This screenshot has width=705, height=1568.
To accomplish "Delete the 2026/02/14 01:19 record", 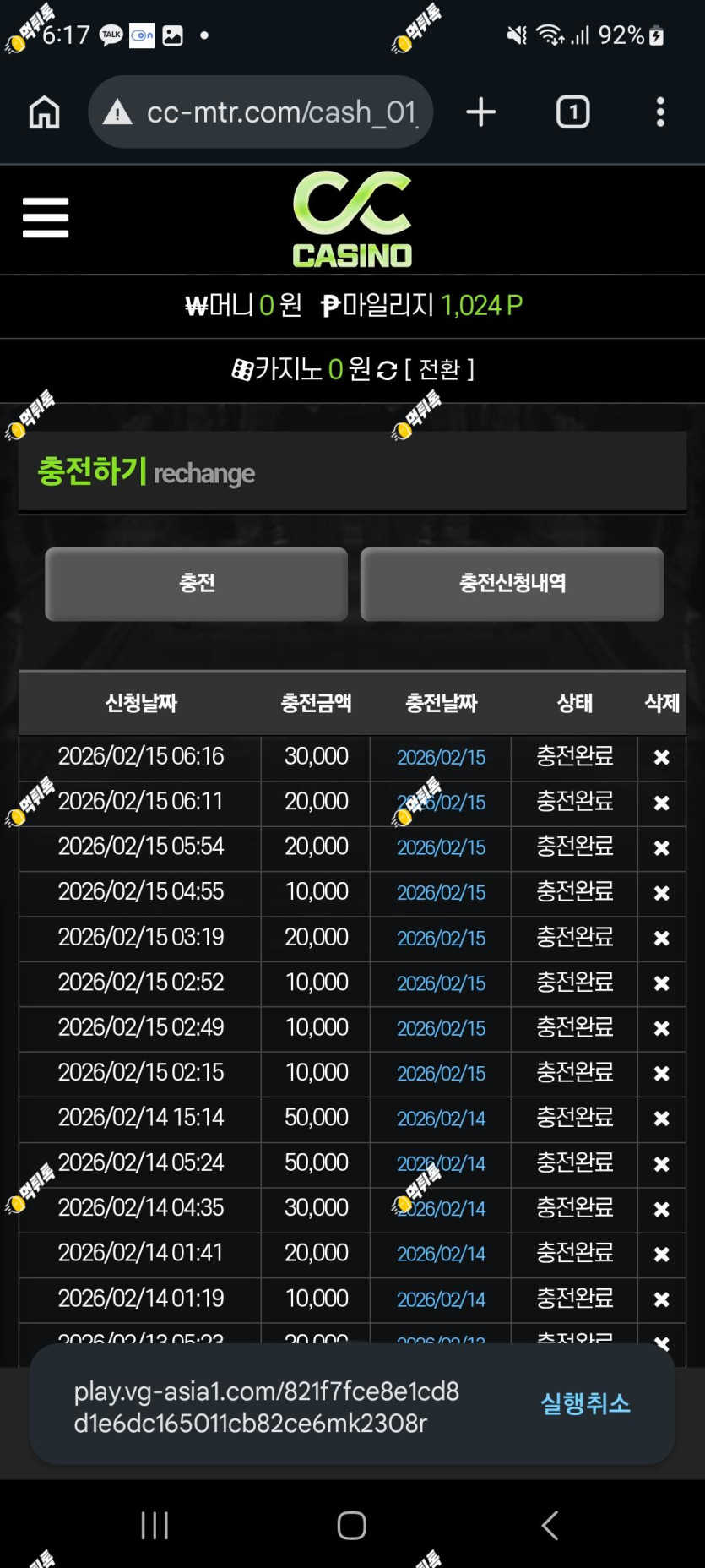I will coord(662,1299).
